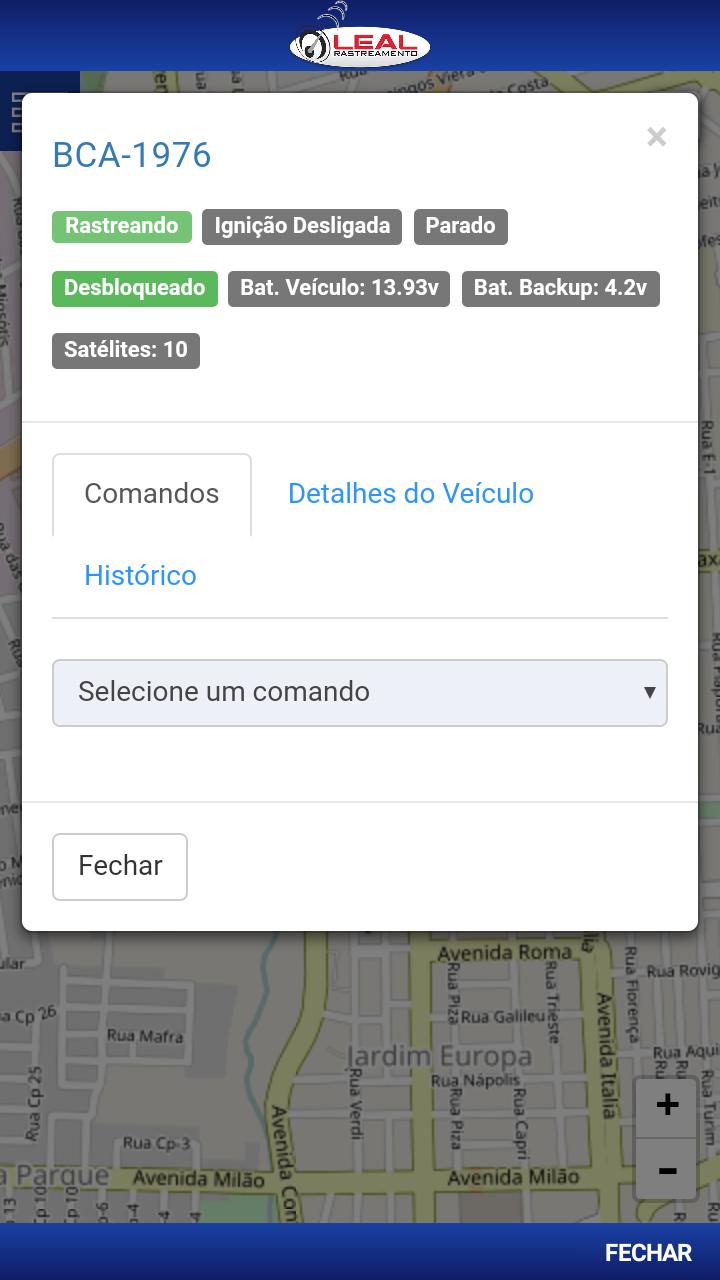Image resolution: width=720 pixels, height=1280 pixels.
Task: Tap the white Fechar button
Action: 120,866
